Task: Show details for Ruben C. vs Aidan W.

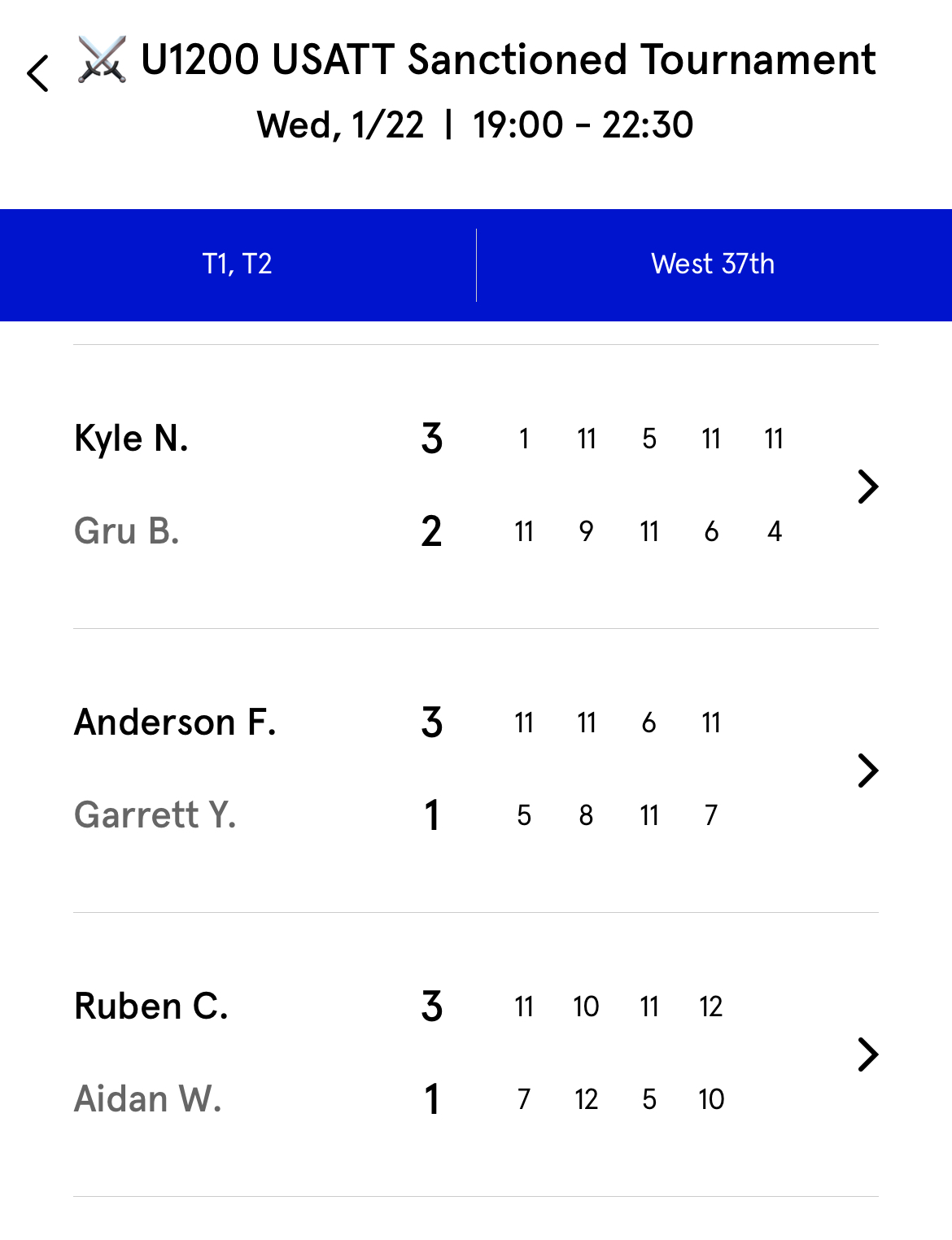Action: 867,1054
